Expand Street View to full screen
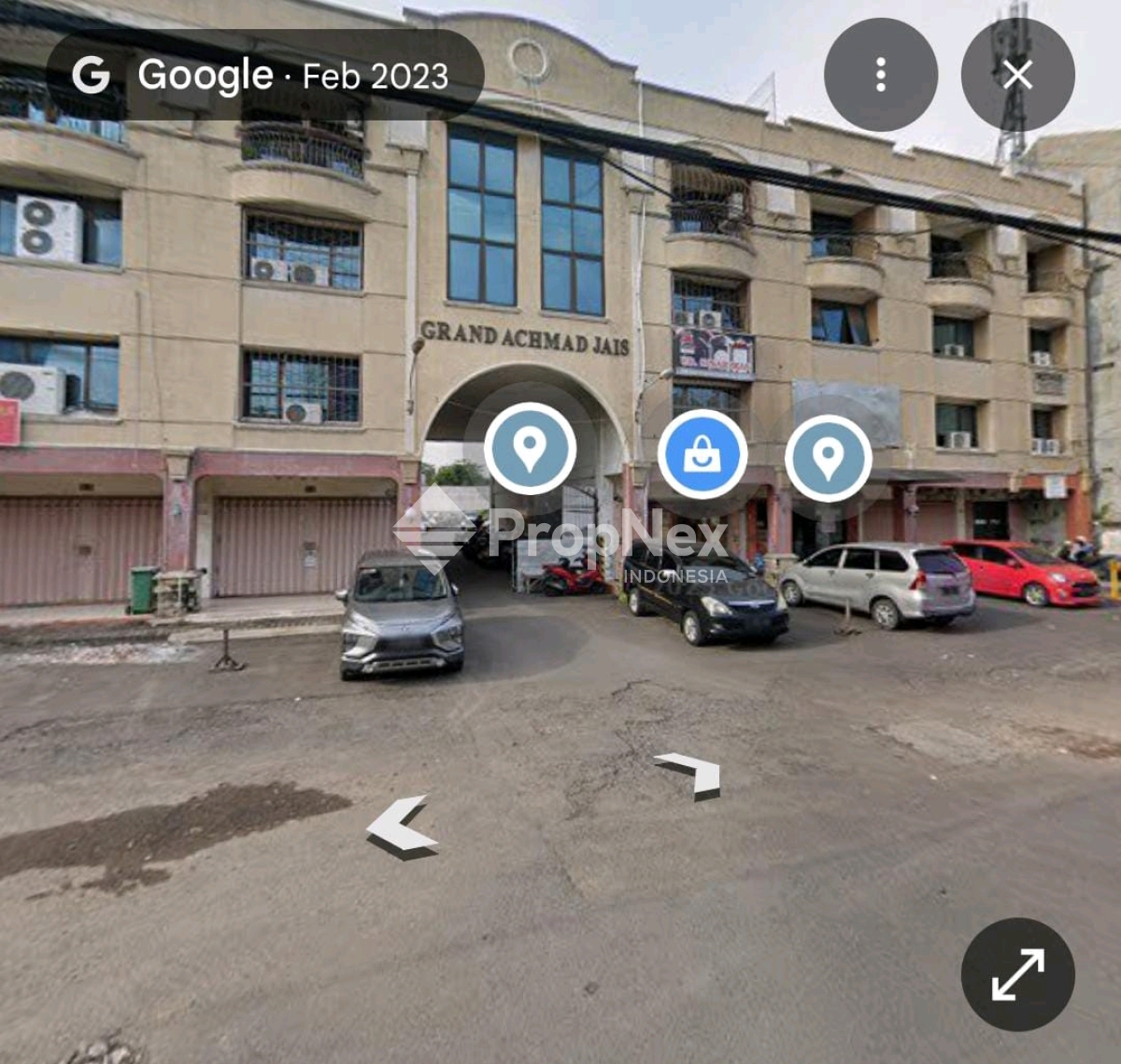This screenshot has height=1064, width=1121. pos(1017,974)
